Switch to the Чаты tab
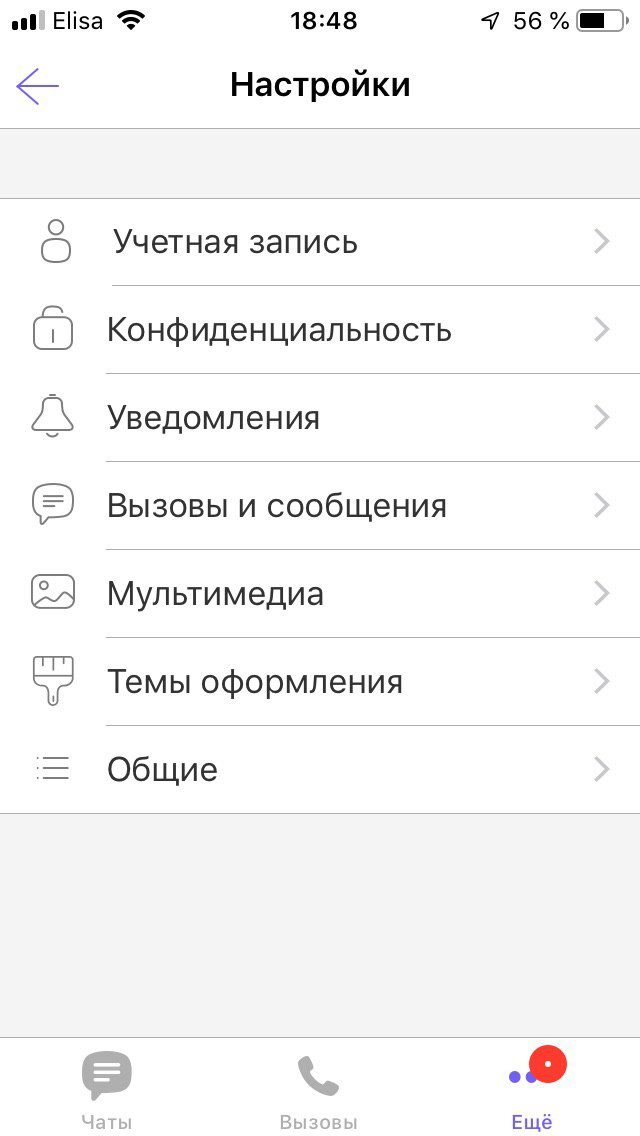This screenshot has width=640, height=1136. 107,1088
